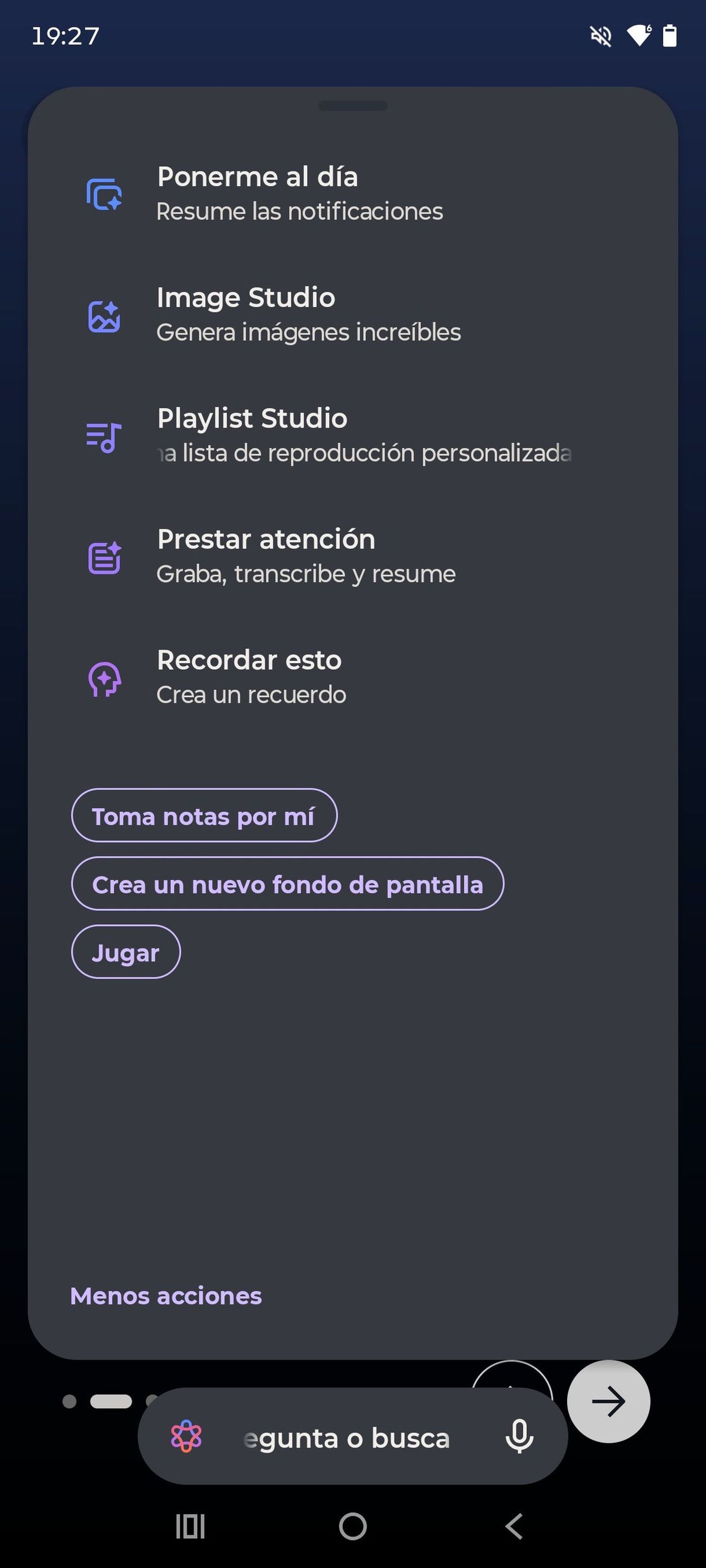Start voice input with the microphone
706x1568 pixels.
tap(519, 1437)
